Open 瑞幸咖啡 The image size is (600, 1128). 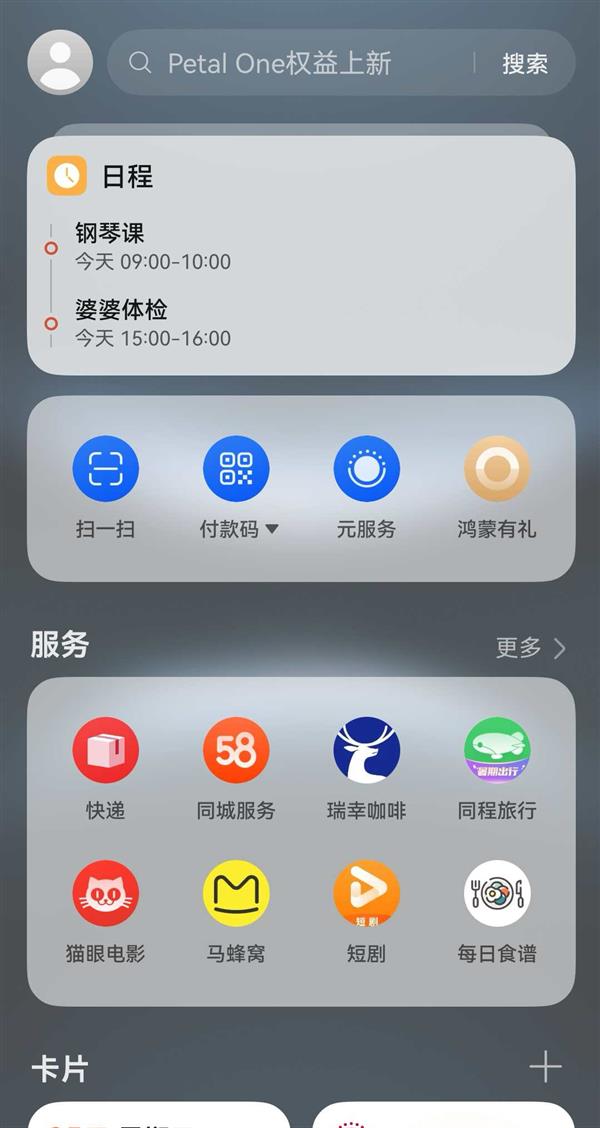367,769
